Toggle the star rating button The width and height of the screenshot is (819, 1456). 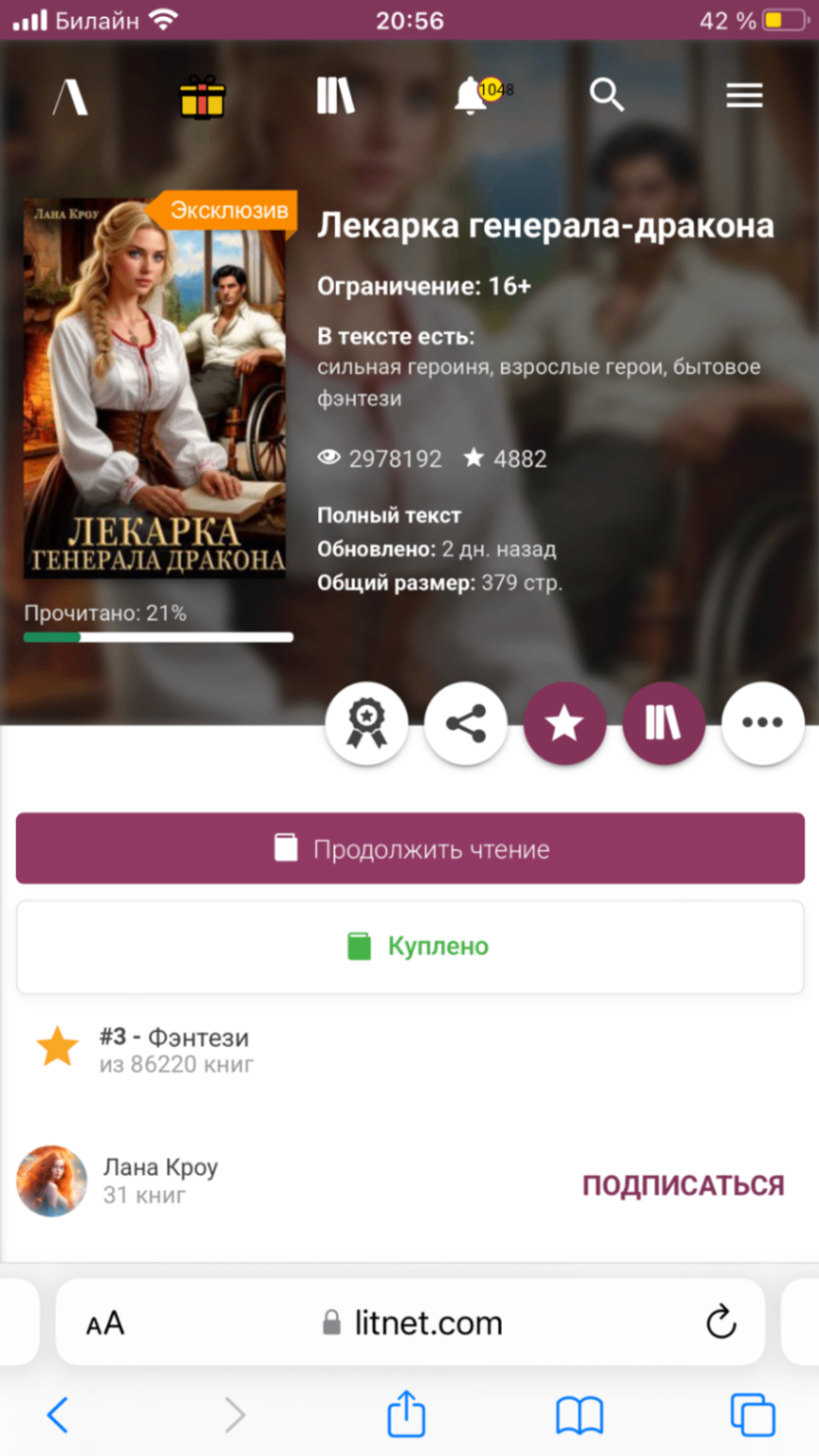click(x=565, y=724)
